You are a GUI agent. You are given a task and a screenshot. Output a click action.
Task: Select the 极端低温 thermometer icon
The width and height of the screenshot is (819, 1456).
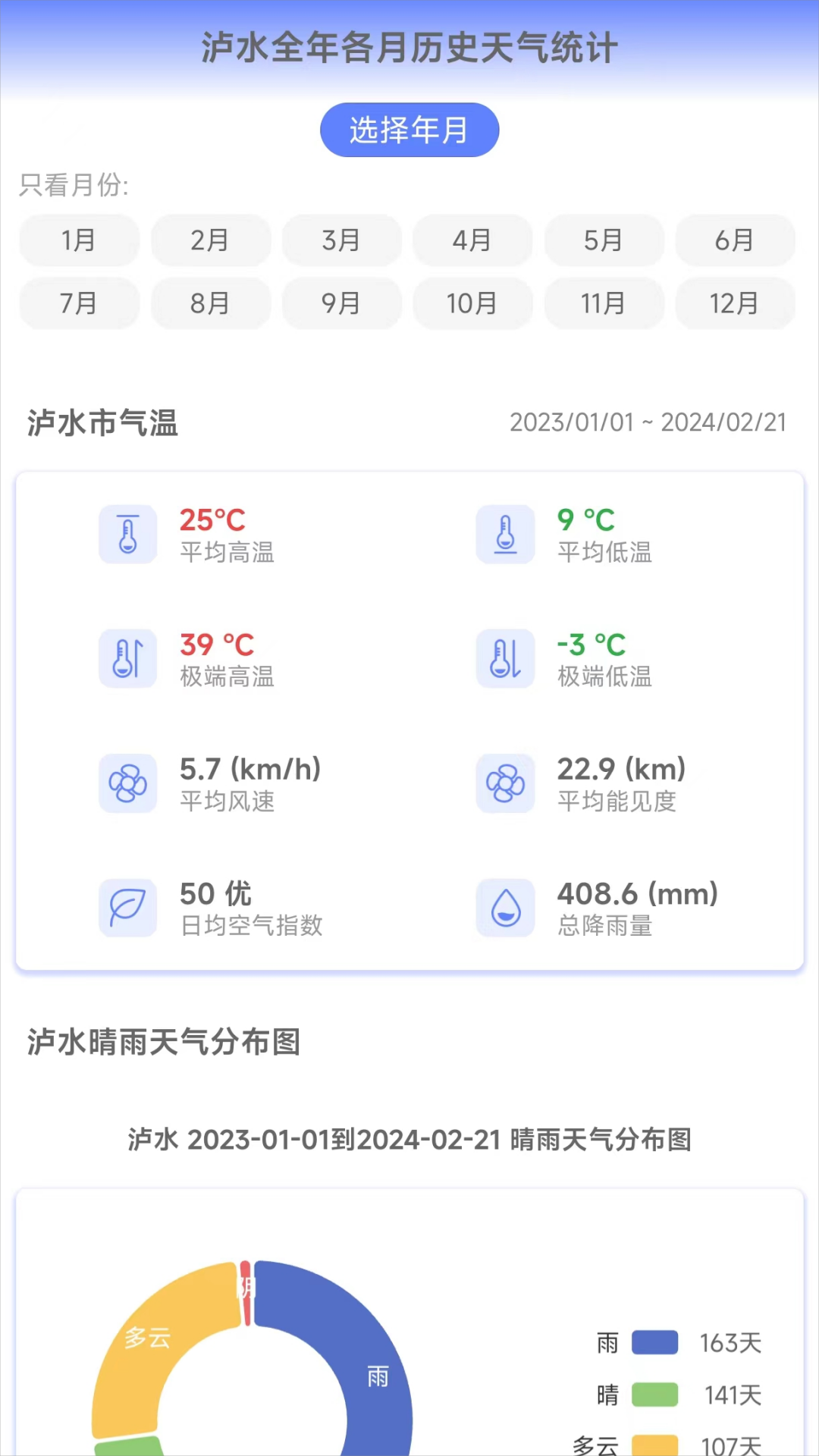[505, 658]
